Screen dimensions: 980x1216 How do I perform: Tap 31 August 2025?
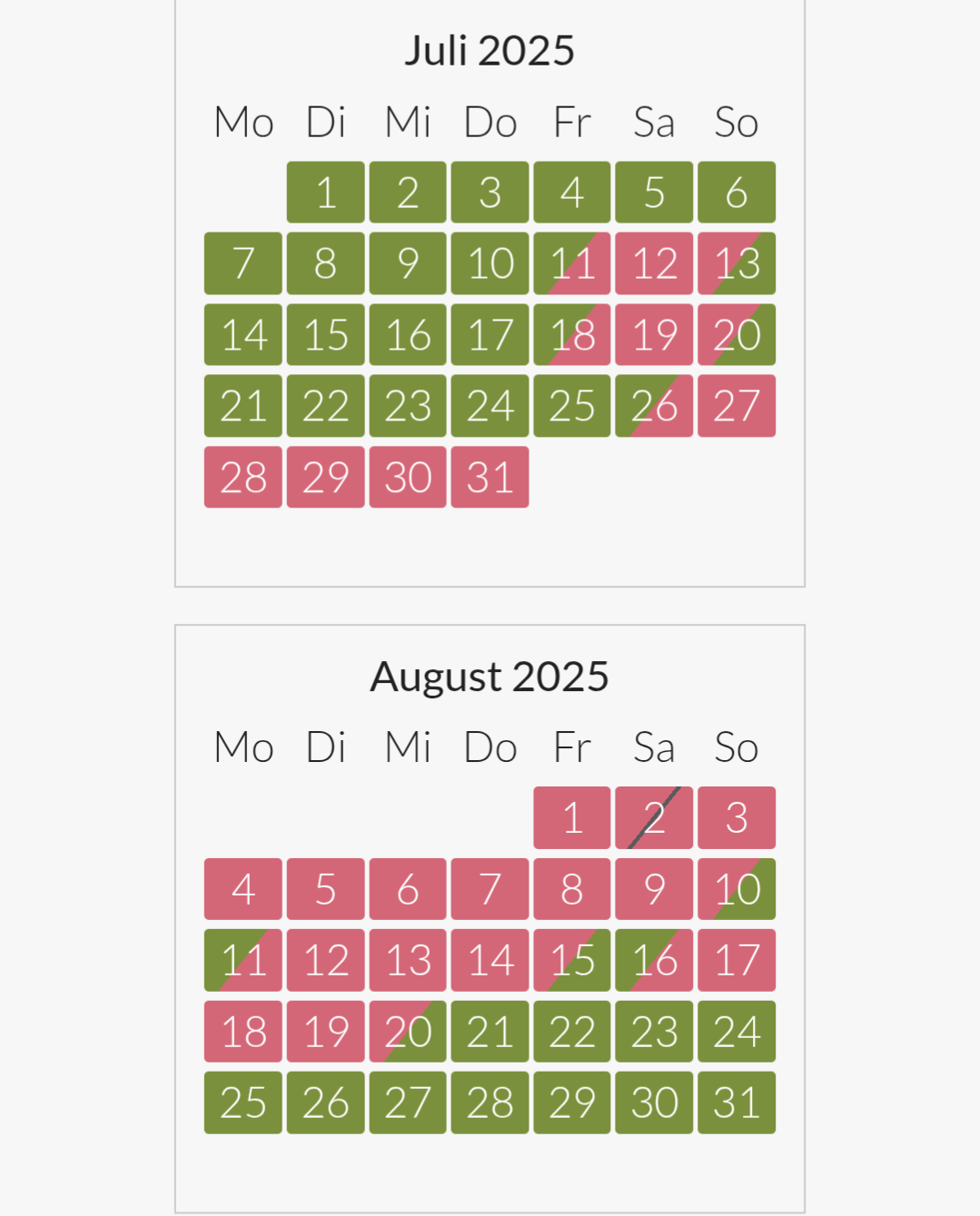[736, 1102]
